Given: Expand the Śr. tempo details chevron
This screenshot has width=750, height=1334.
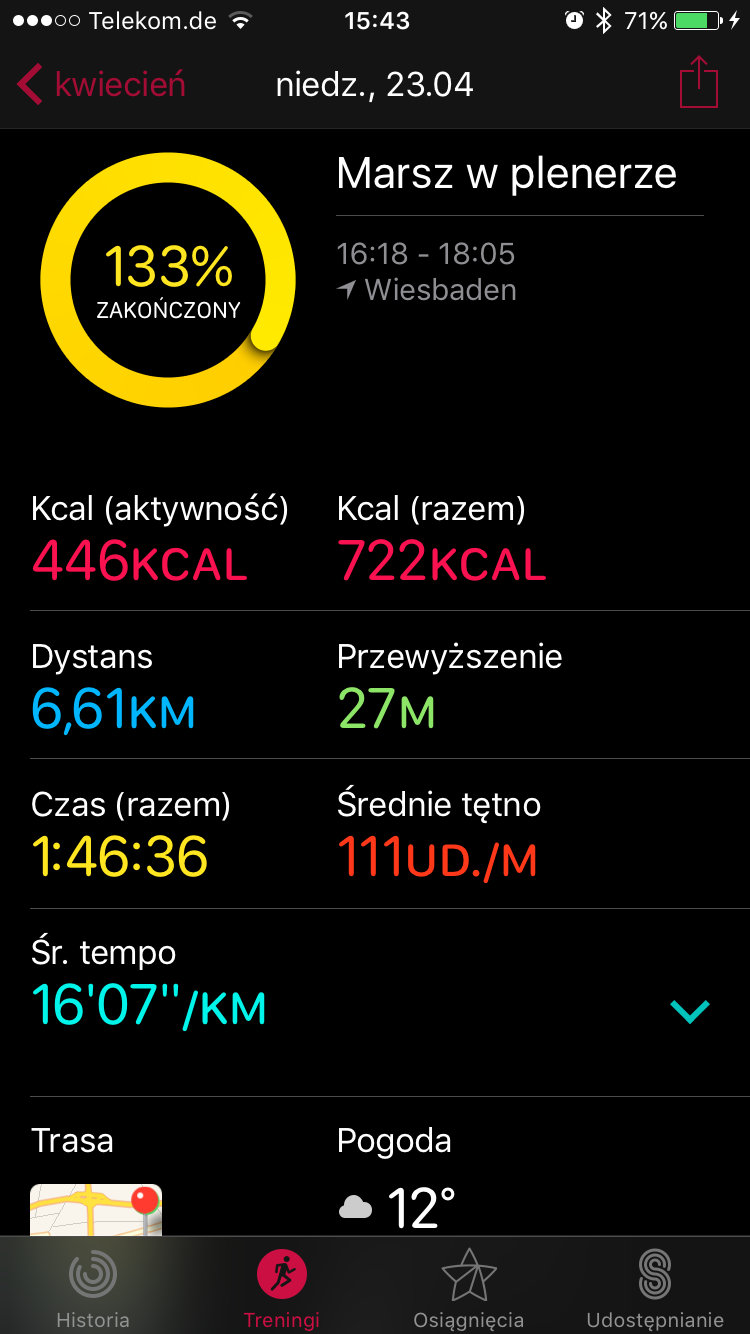Looking at the screenshot, I should point(690,1011).
